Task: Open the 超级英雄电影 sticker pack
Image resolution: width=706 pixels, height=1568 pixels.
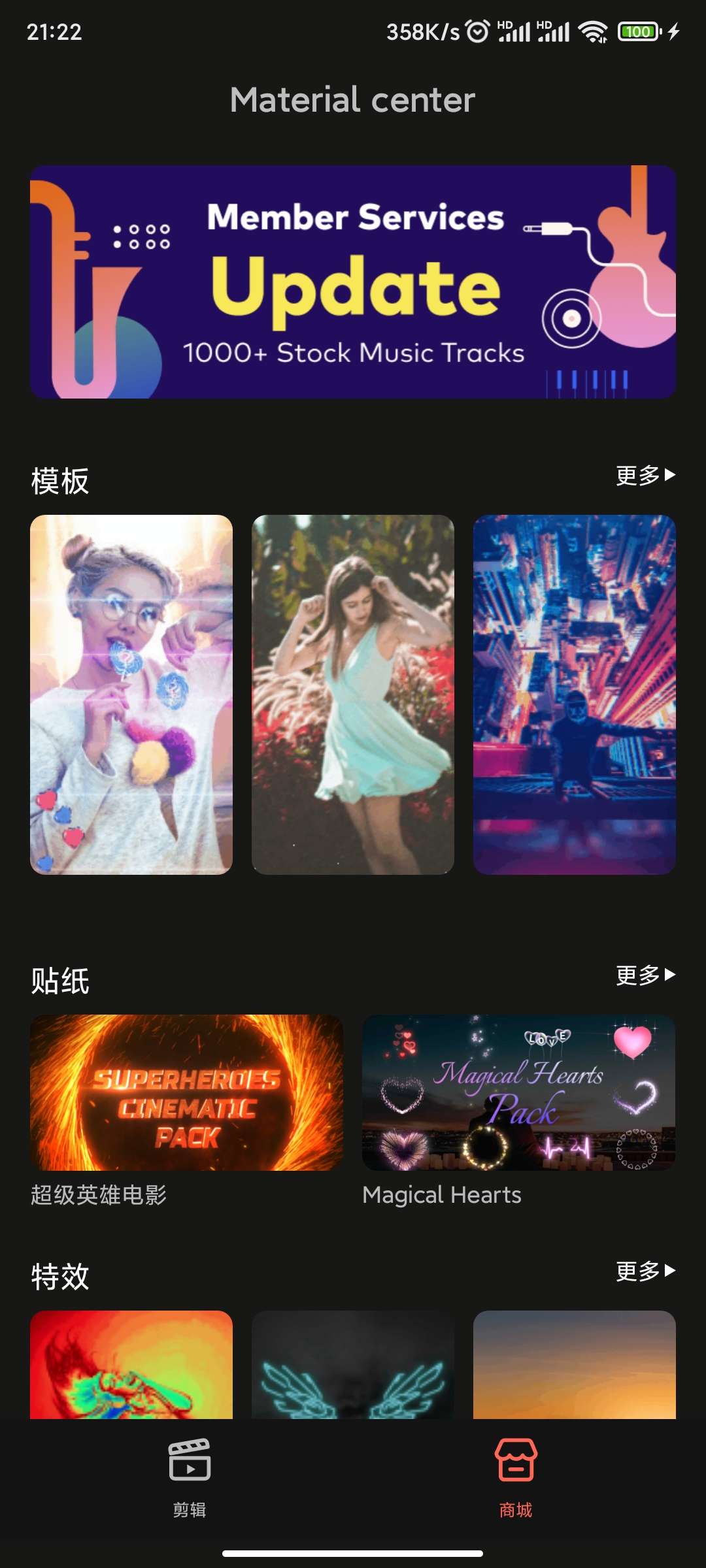Action: [x=186, y=1092]
